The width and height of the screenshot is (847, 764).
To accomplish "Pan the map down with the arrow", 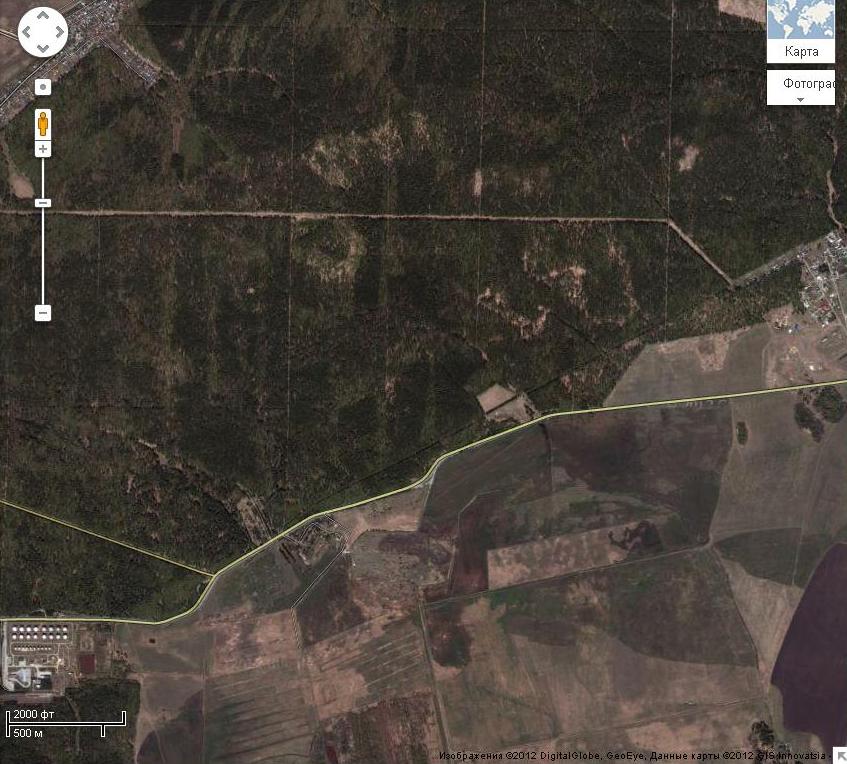I will pyautogui.click(x=43, y=45).
